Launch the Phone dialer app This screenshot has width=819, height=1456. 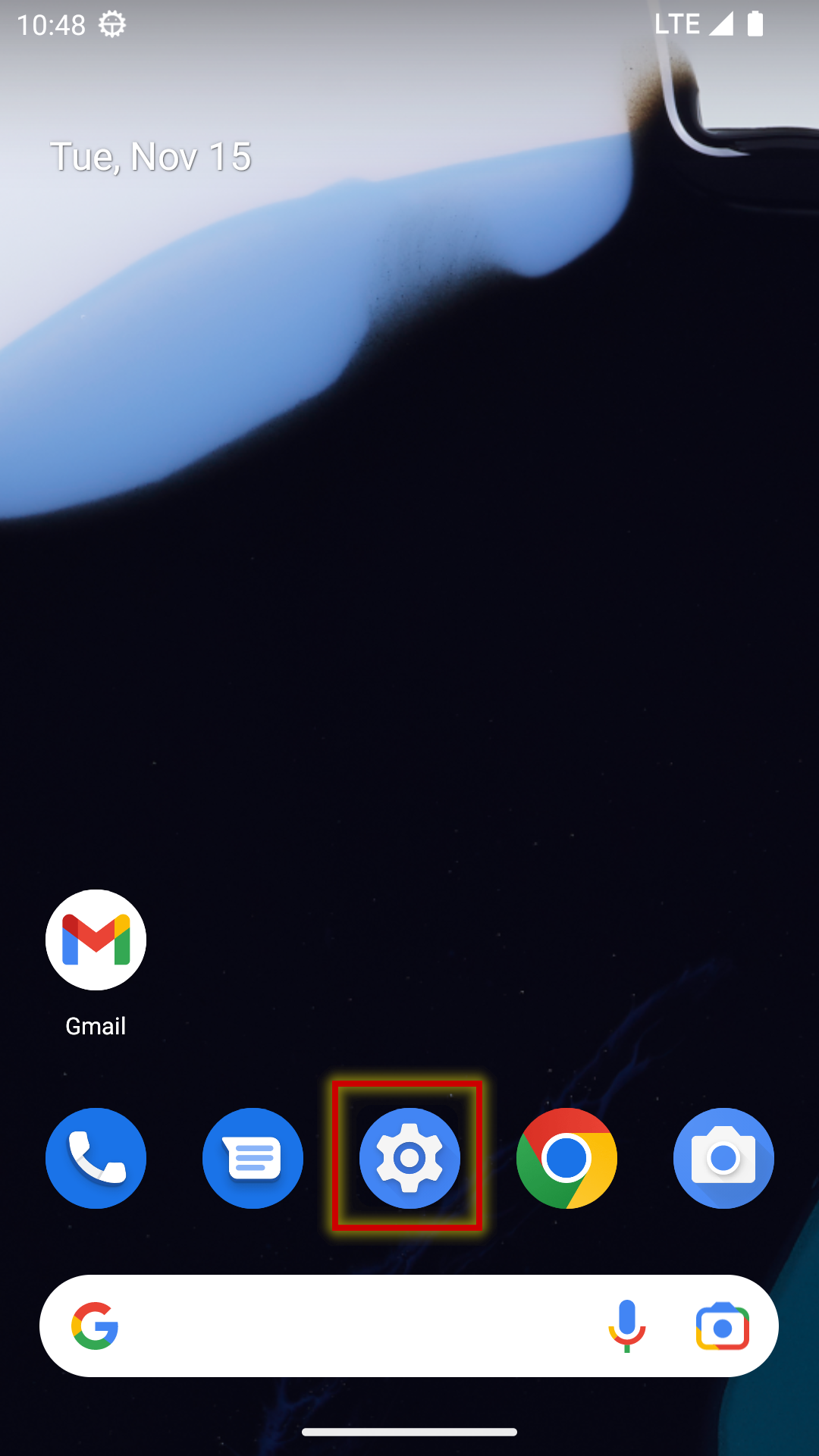pyautogui.click(x=96, y=1158)
